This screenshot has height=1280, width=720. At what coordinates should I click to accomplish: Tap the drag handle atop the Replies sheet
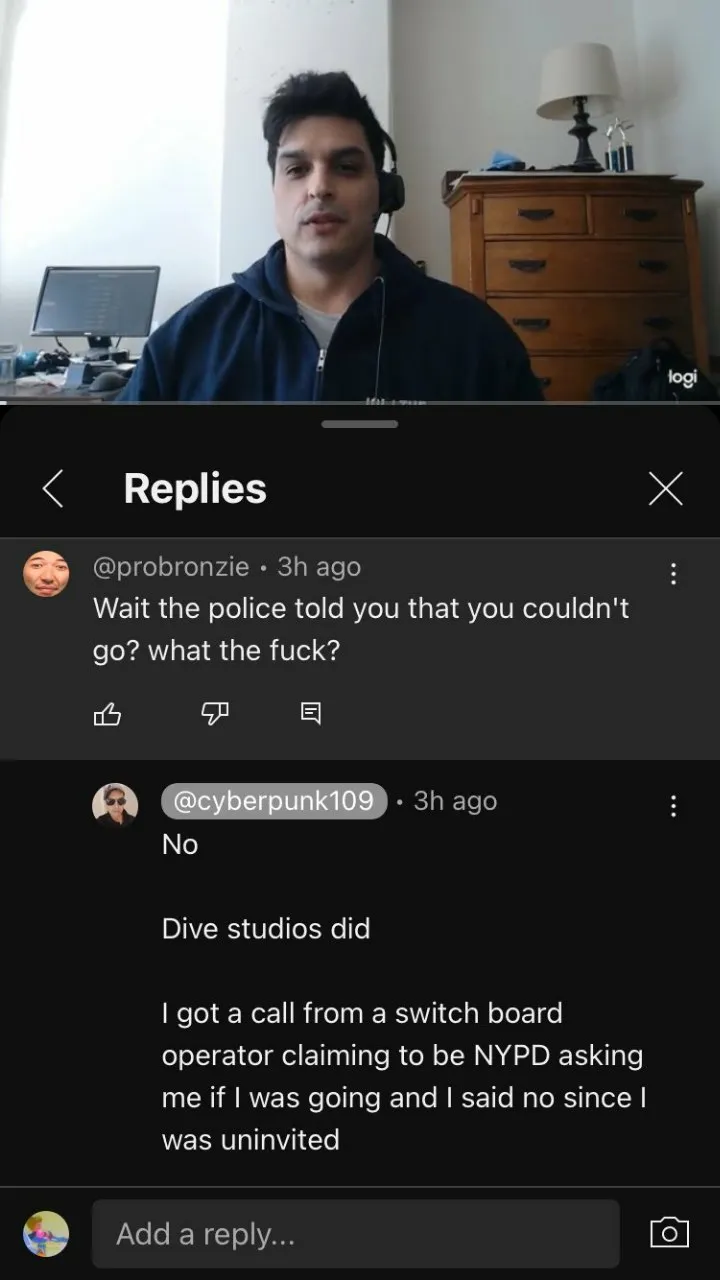[x=360, y=424]
